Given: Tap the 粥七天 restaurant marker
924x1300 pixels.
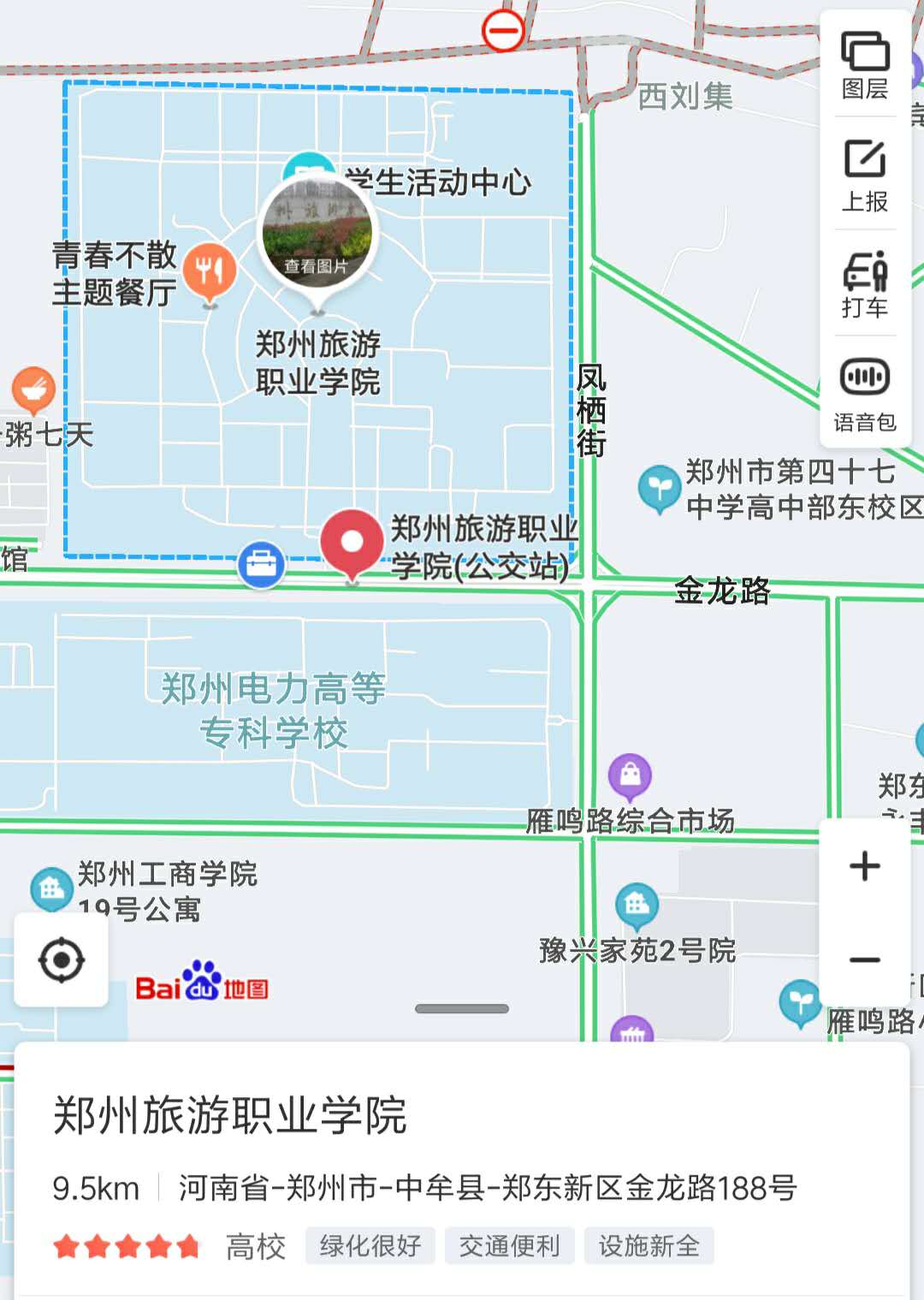Looking at the screenshot, I should click(33, 389).
